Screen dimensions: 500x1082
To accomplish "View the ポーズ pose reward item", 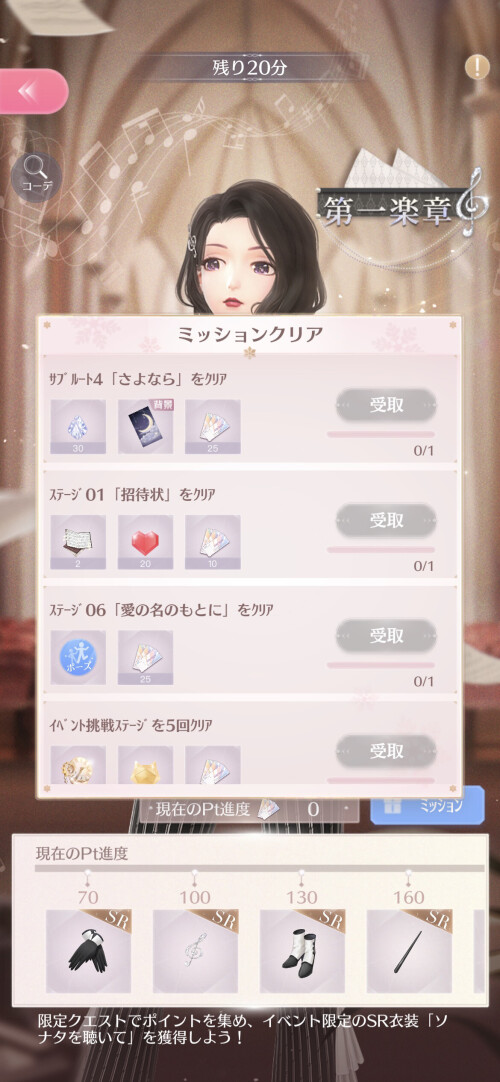I will [78, 657].
